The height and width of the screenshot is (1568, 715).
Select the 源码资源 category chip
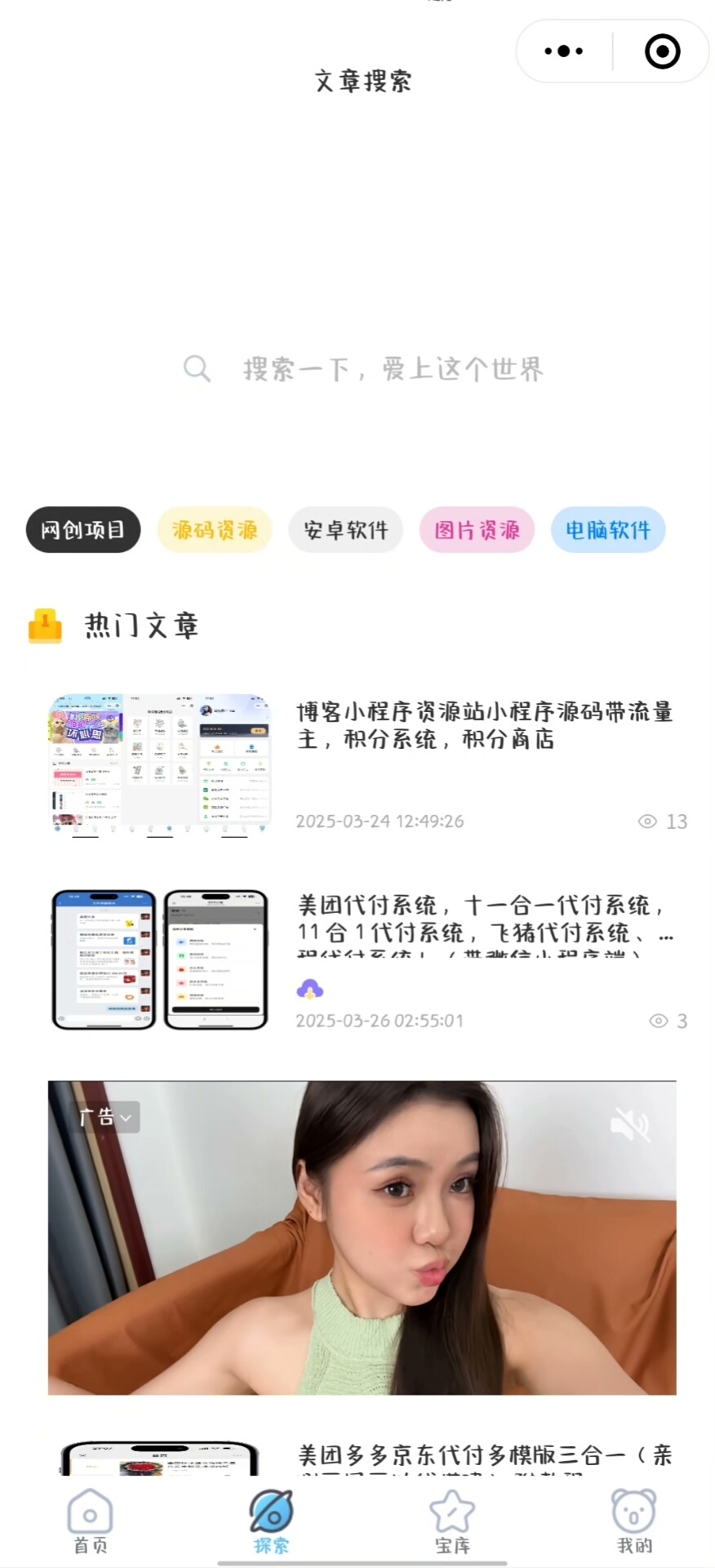(x=215, y=530)
